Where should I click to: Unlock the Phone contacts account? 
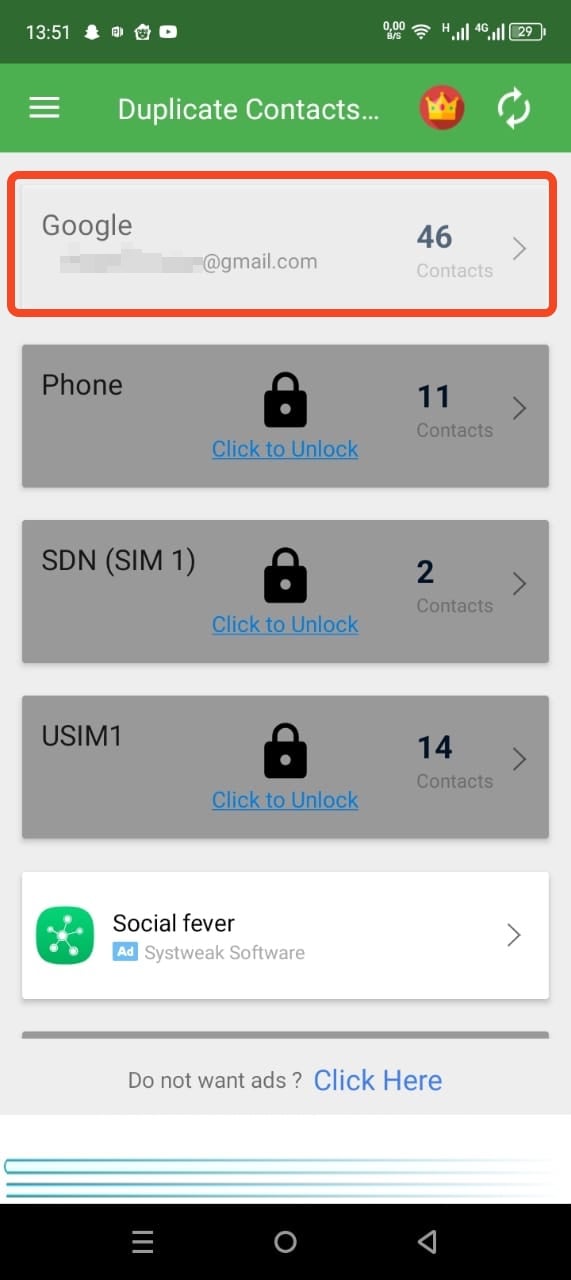[x=285, y=449]
